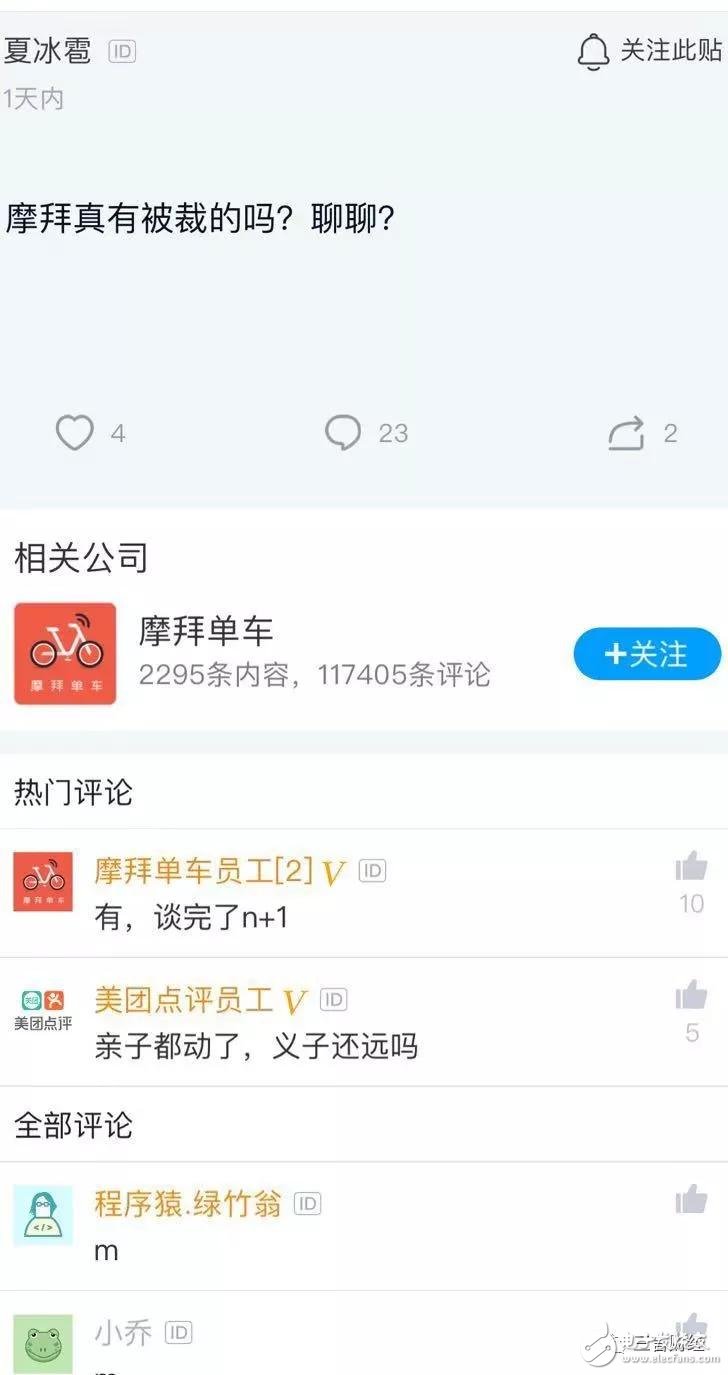Image resolution: width=728 pixels, height=1375 pixels.
Task: Open 美团点评's avatar icon
Action: (x=40, y=1007)
